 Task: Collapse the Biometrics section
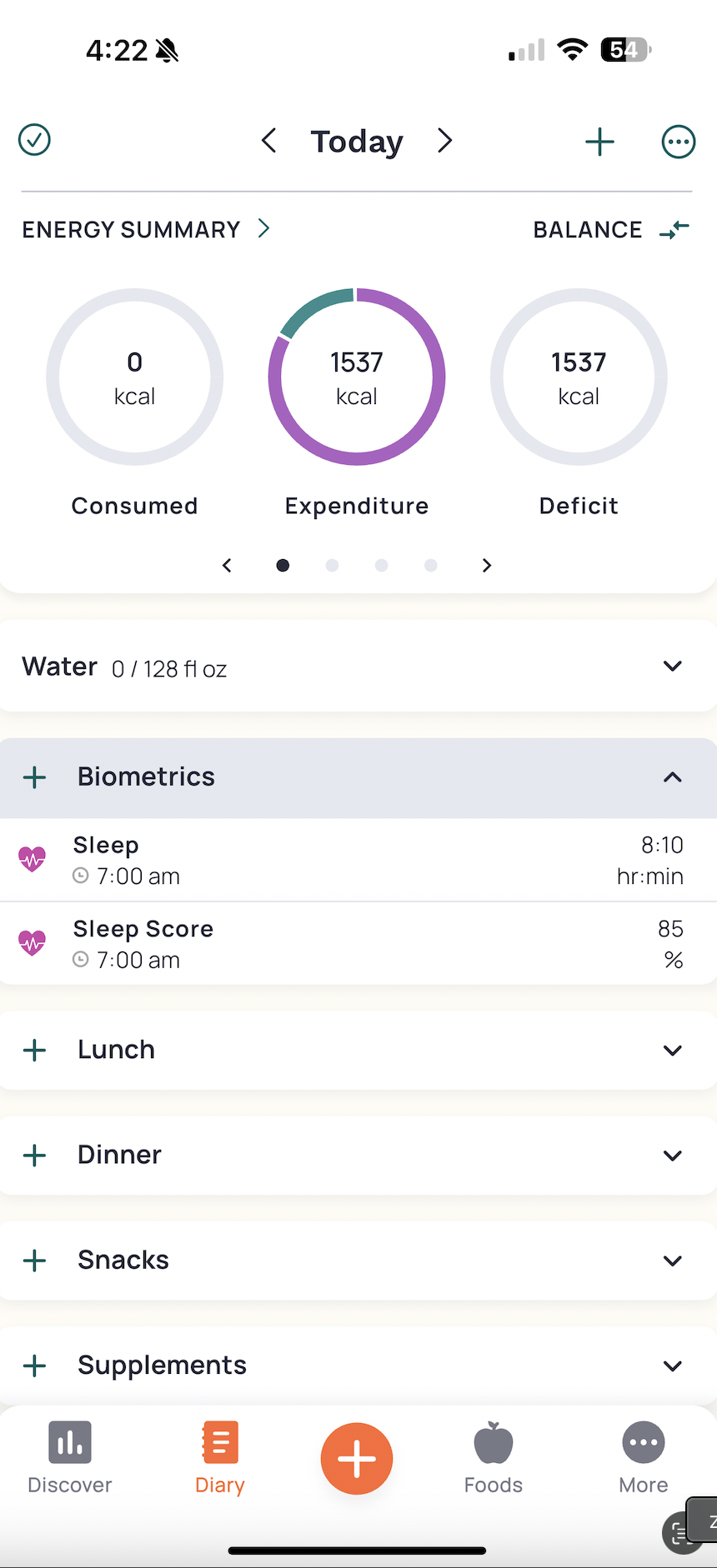pos(673,777)
